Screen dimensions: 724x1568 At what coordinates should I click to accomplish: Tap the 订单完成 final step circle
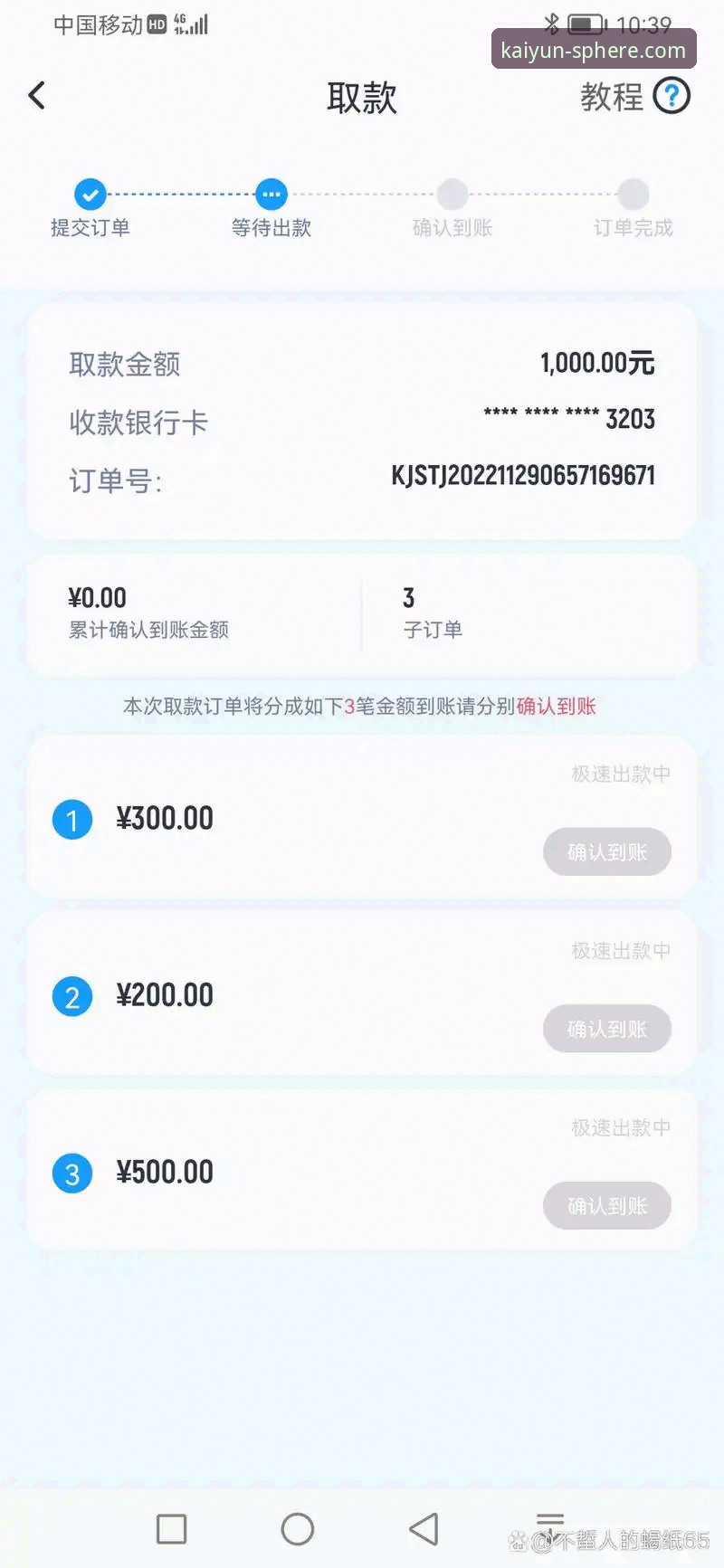[633, 193]
